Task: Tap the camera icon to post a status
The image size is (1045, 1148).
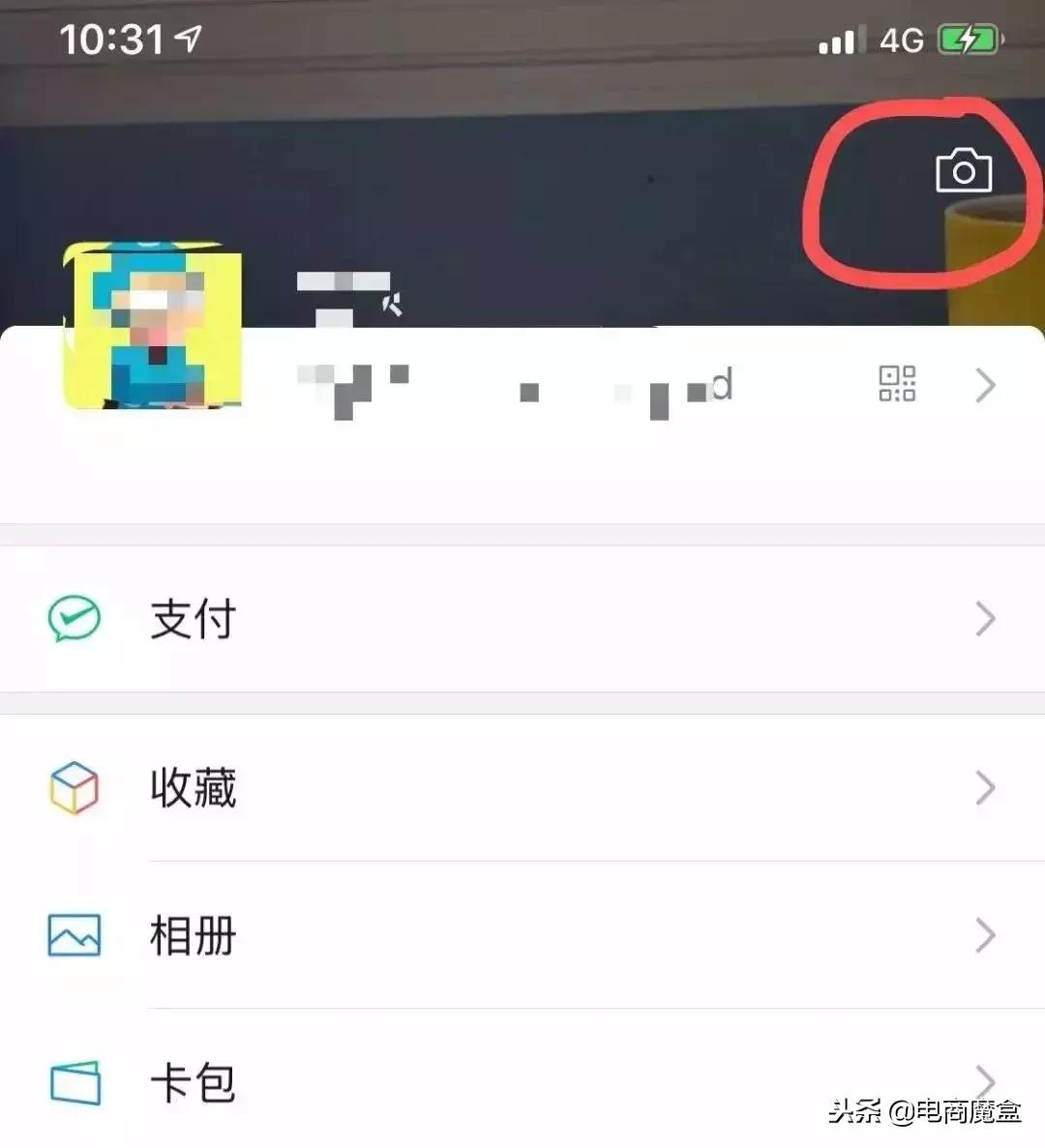Action: (x=965, y=169)
